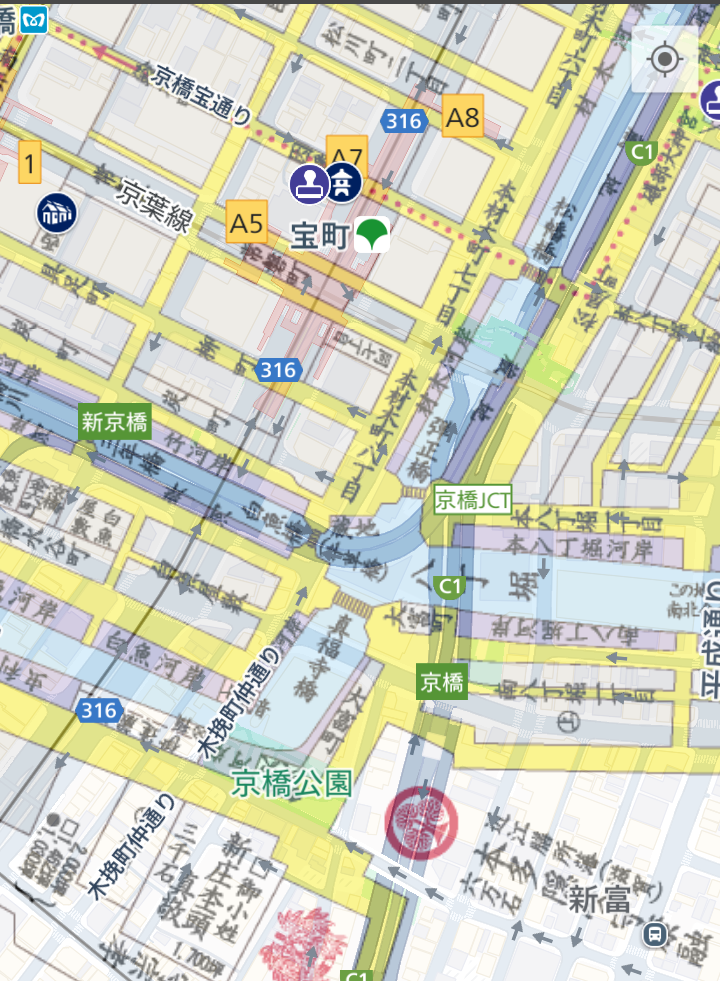Image resolution: width=720 pixels, height=981 pixels.
Task: Select the A5 station exit marker
Action: point(246,222)
